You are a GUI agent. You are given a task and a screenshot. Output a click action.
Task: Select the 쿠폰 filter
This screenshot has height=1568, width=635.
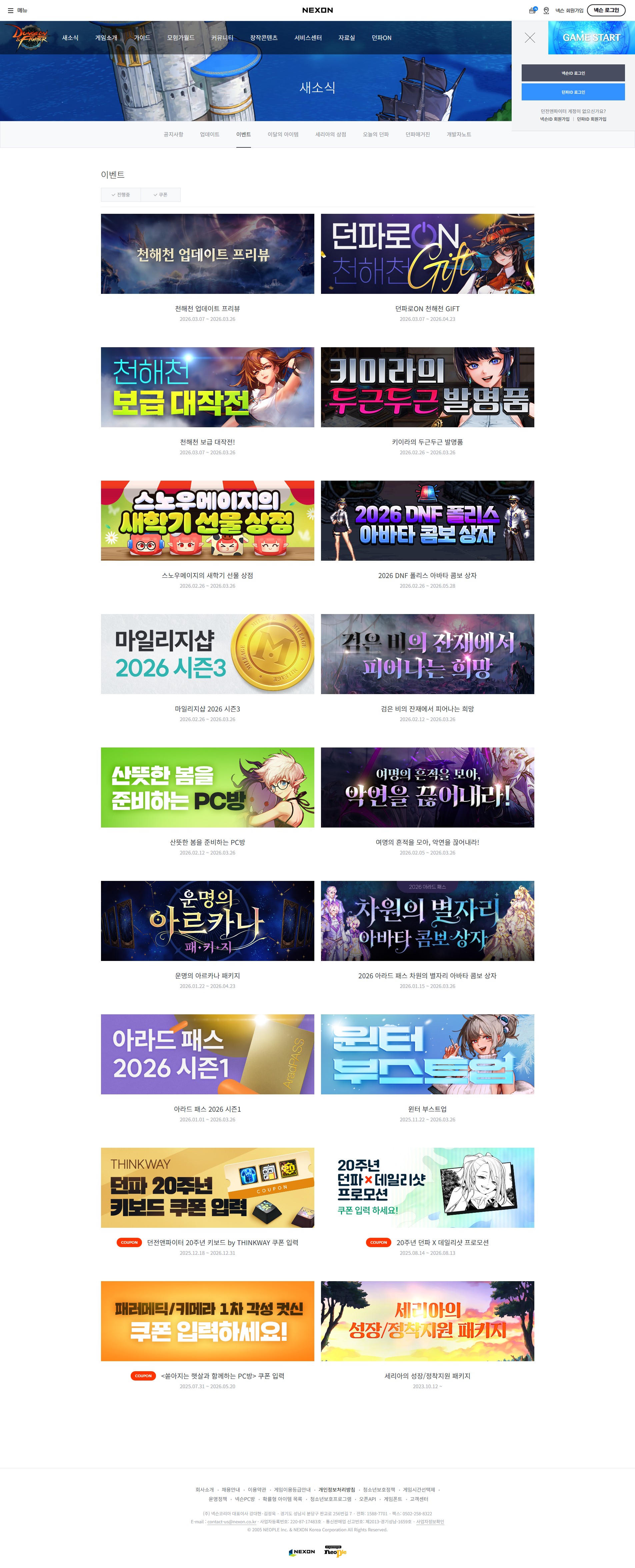coord(161,195)
